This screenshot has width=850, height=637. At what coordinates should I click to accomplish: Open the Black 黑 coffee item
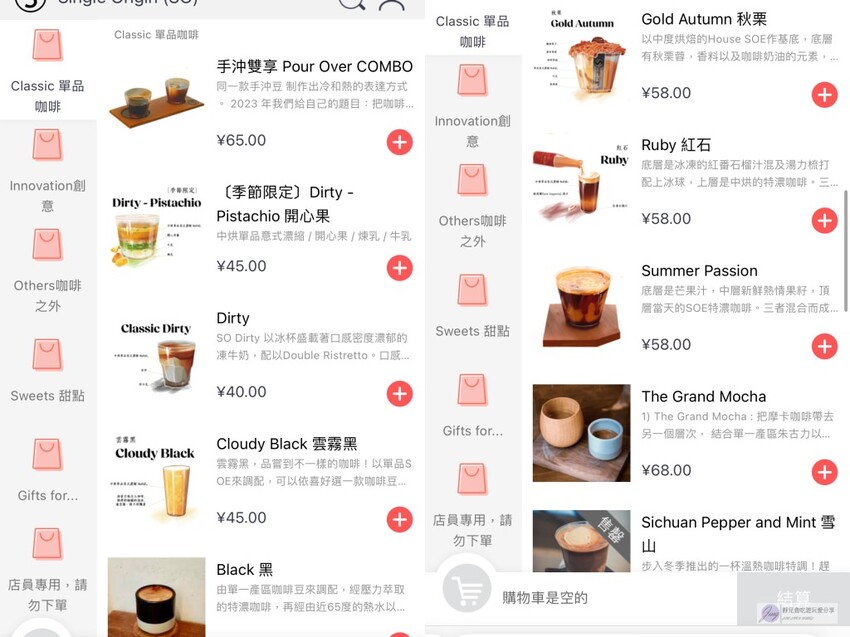coord(244,570)
